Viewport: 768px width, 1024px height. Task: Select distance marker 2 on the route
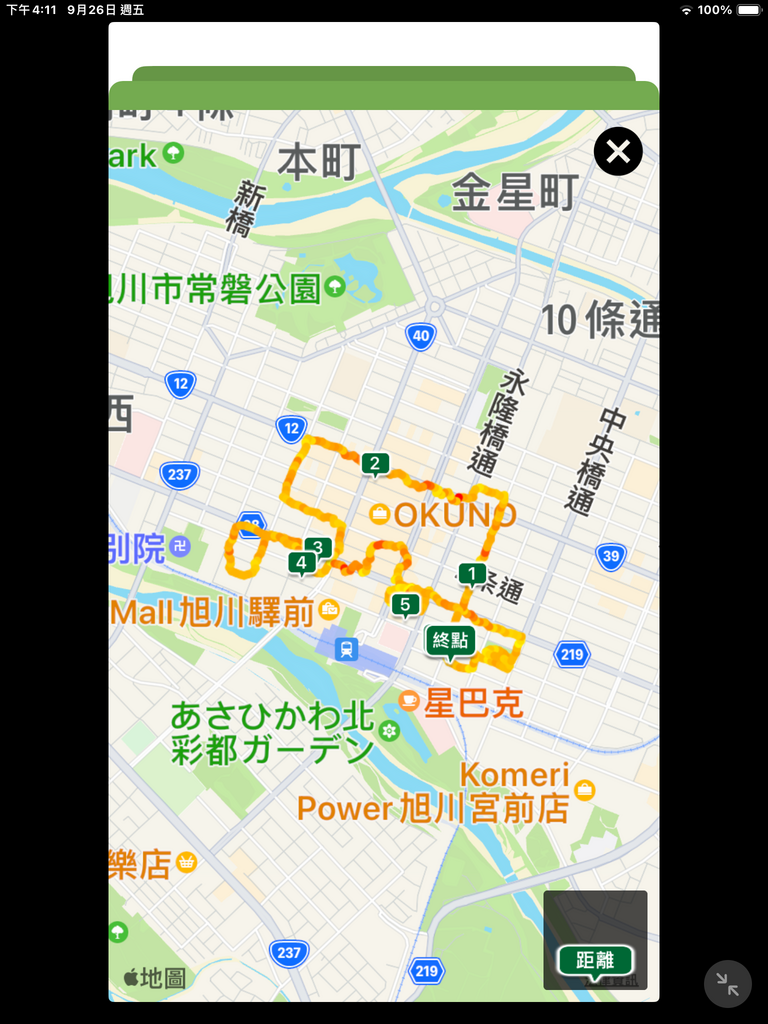[x=375, y=463]
